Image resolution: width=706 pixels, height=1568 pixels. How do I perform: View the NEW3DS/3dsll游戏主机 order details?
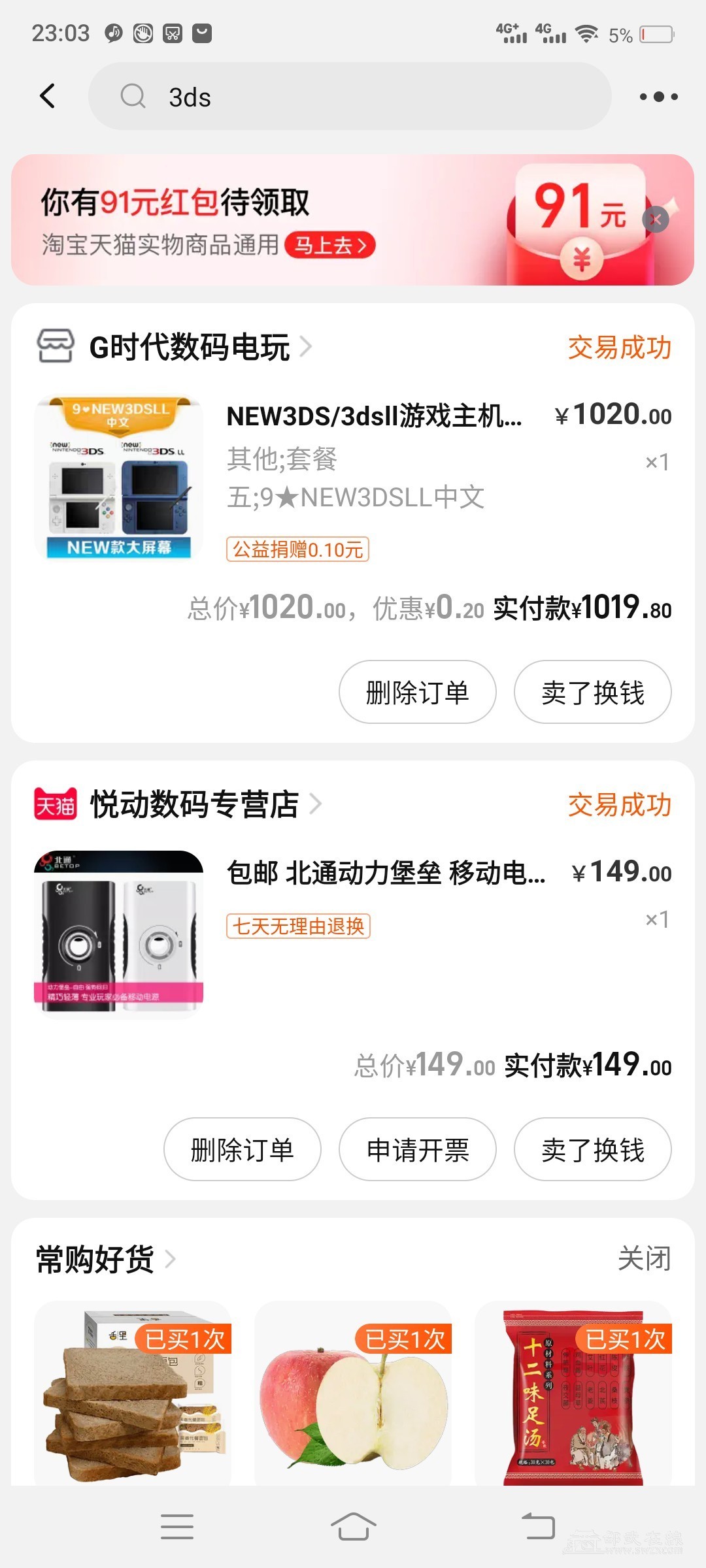click(x=374, y=416)
